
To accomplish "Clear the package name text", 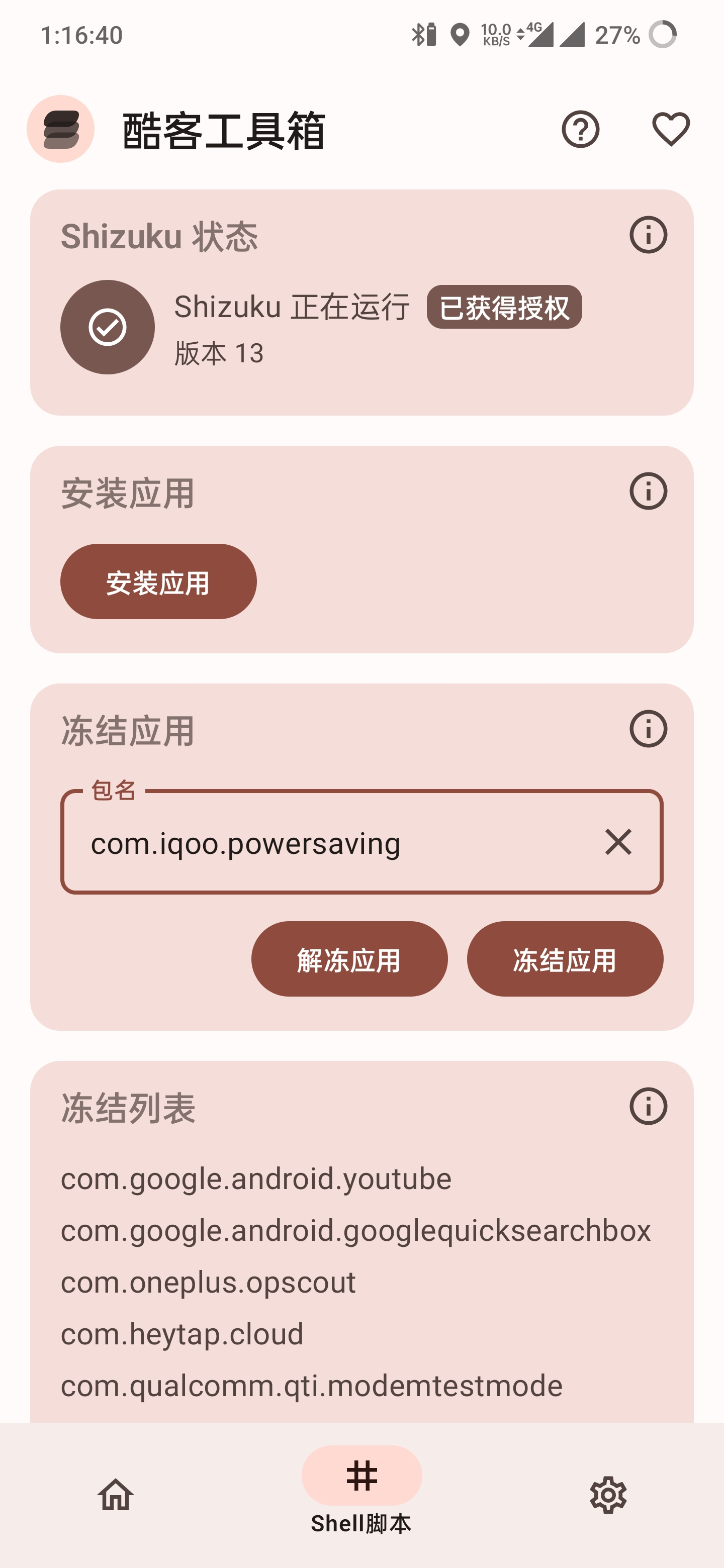I will click(x=618, y=842).
